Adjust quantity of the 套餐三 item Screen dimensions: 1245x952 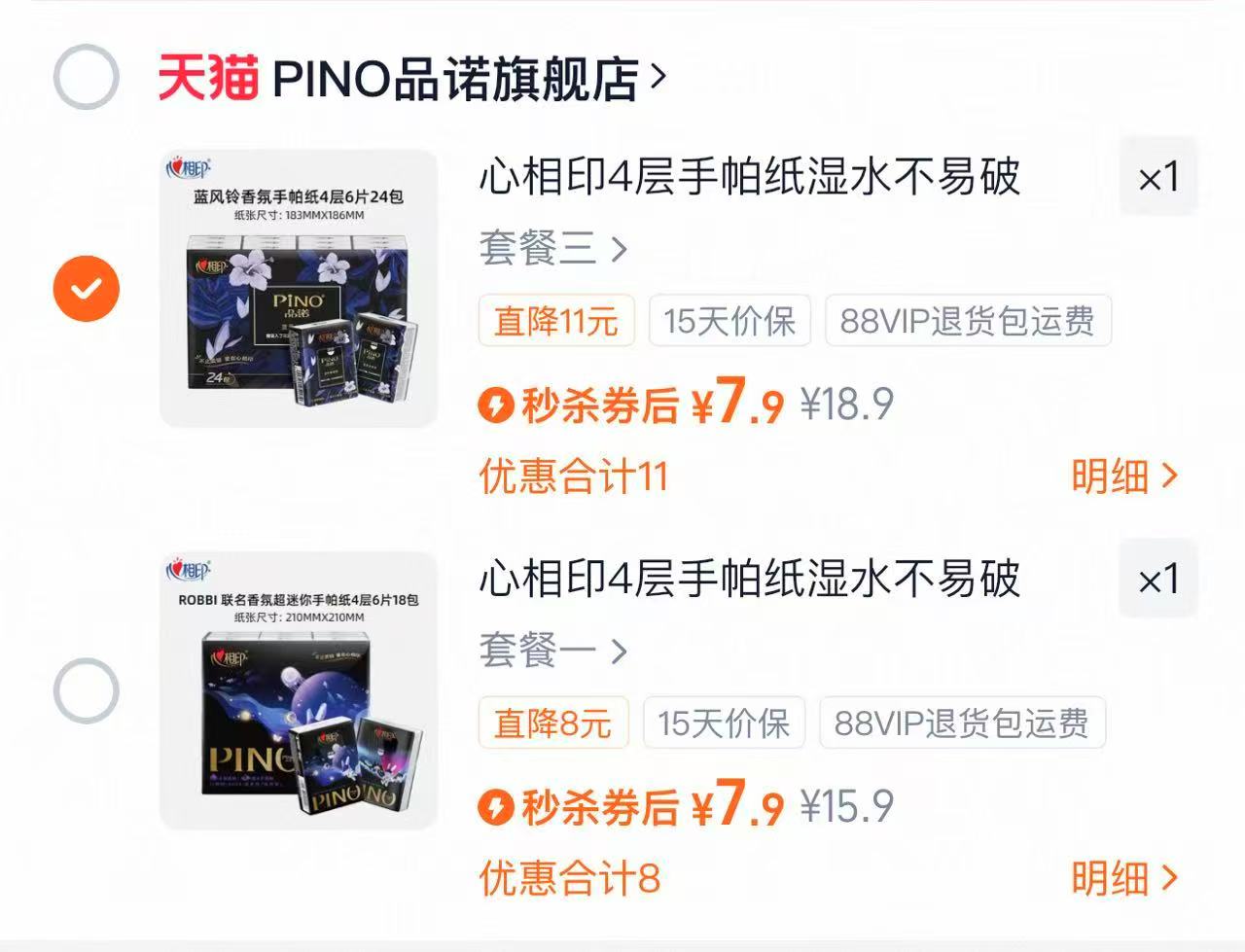click(1157, 177)
